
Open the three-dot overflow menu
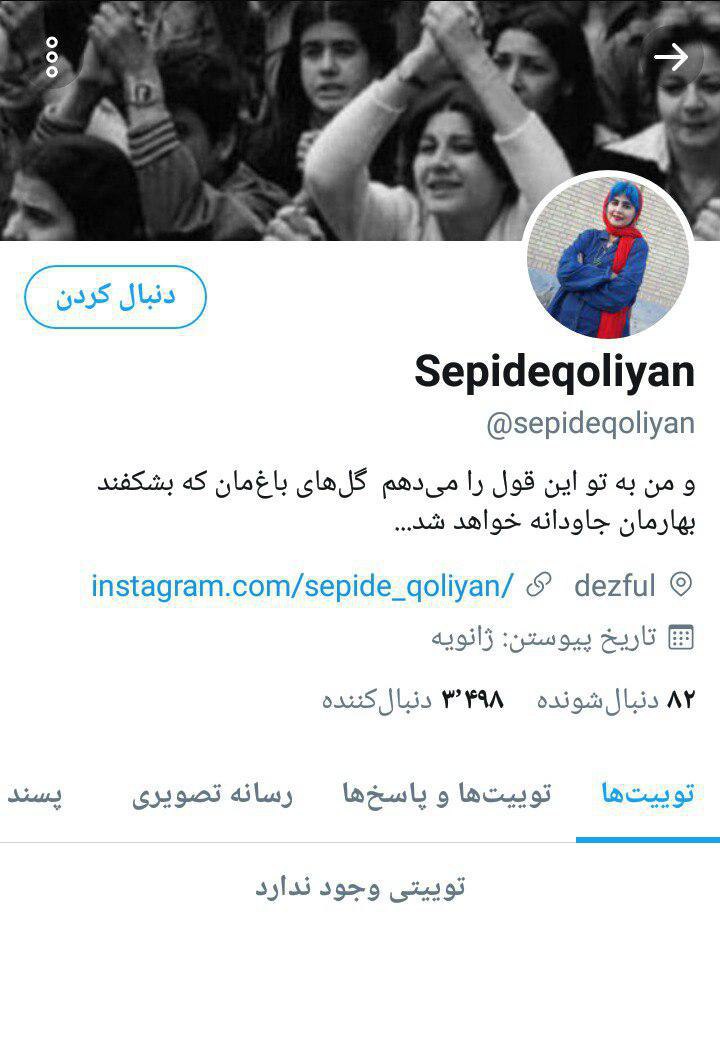click(x=52, y=58)
